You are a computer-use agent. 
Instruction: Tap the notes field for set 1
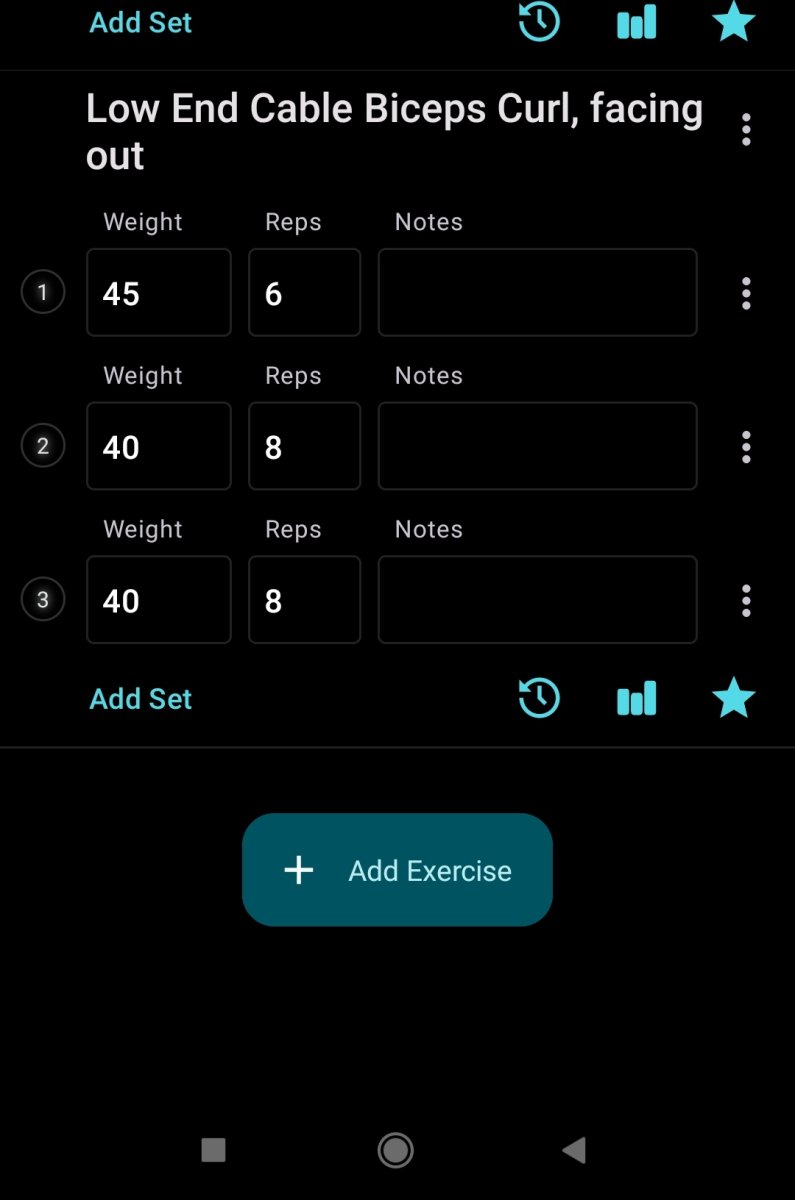tap(537, 293)
